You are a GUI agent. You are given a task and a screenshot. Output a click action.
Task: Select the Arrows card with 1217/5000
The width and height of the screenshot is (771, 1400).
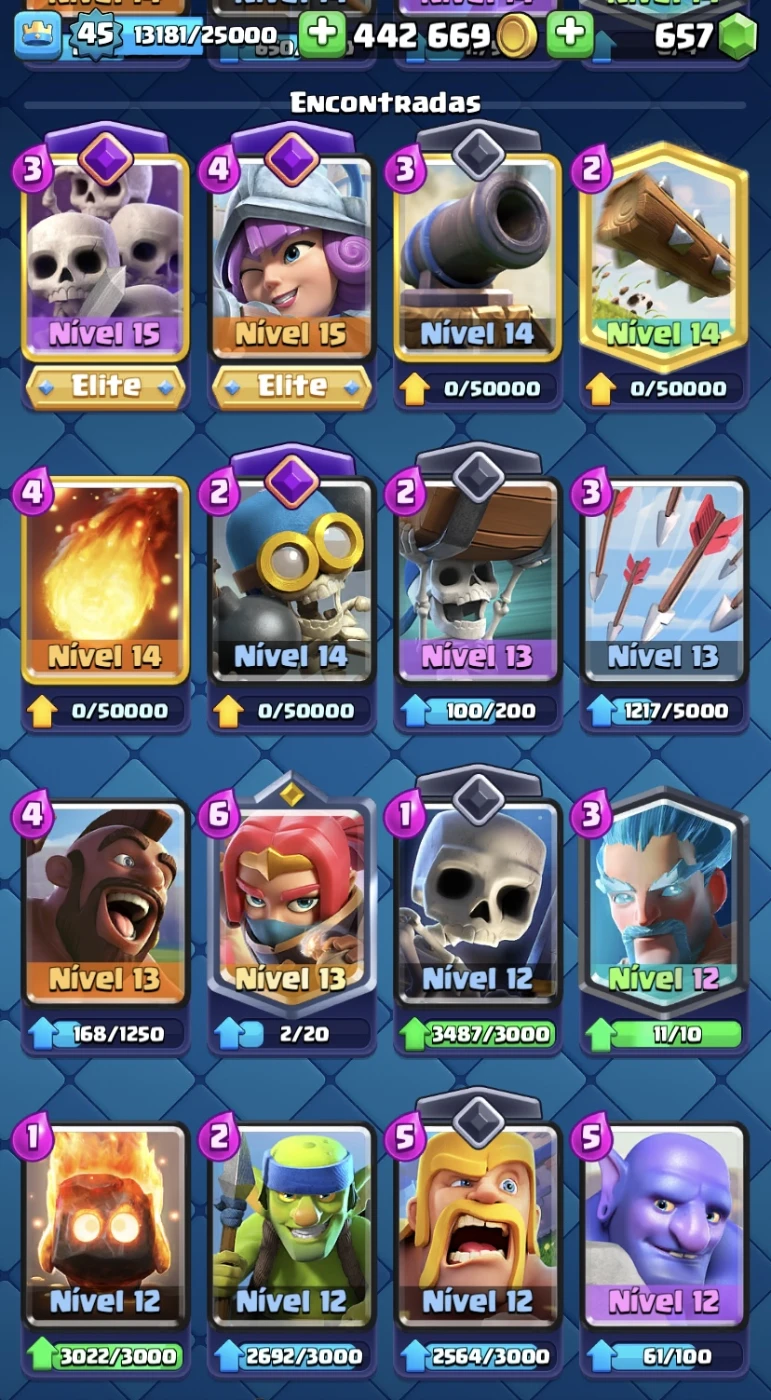coord(663,578)
